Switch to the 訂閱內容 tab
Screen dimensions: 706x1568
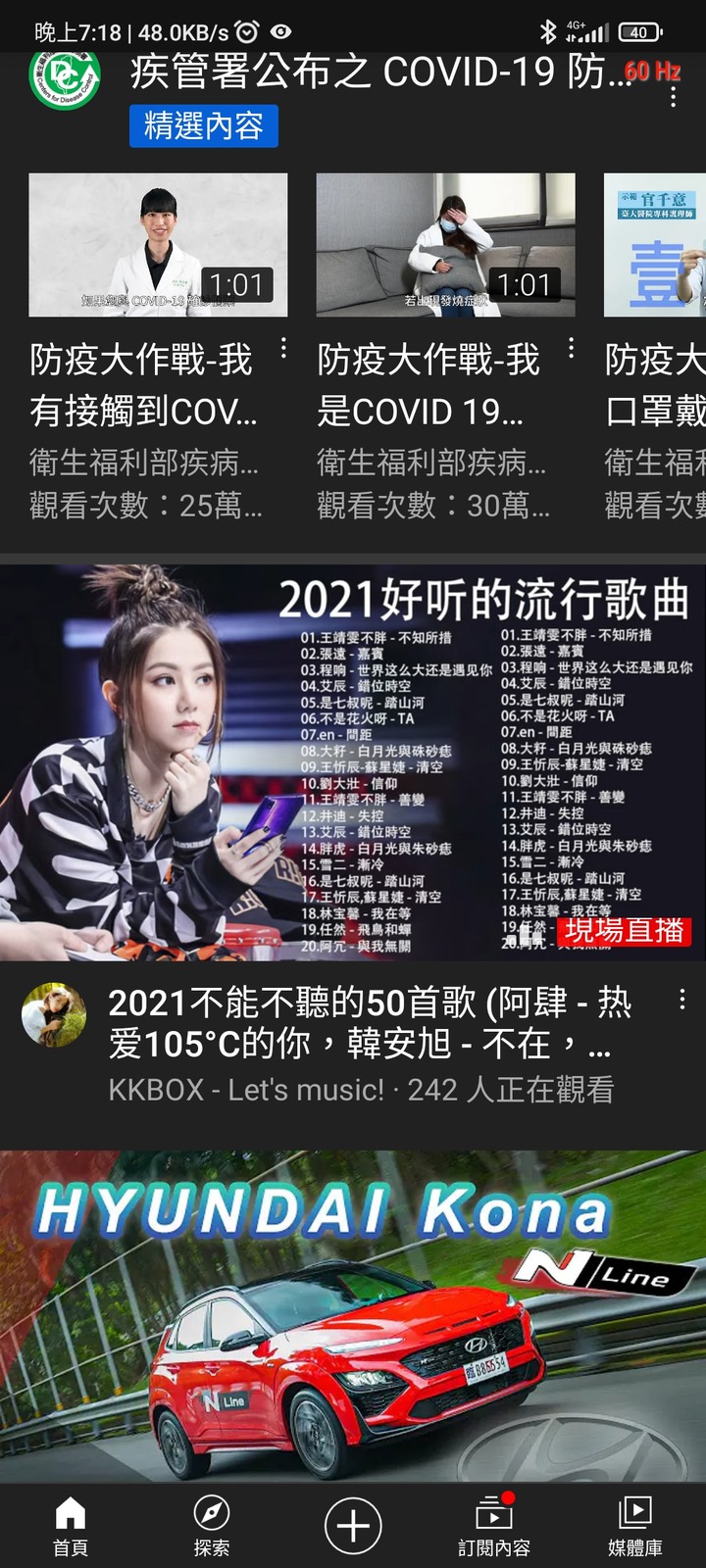click(494, 1526)
